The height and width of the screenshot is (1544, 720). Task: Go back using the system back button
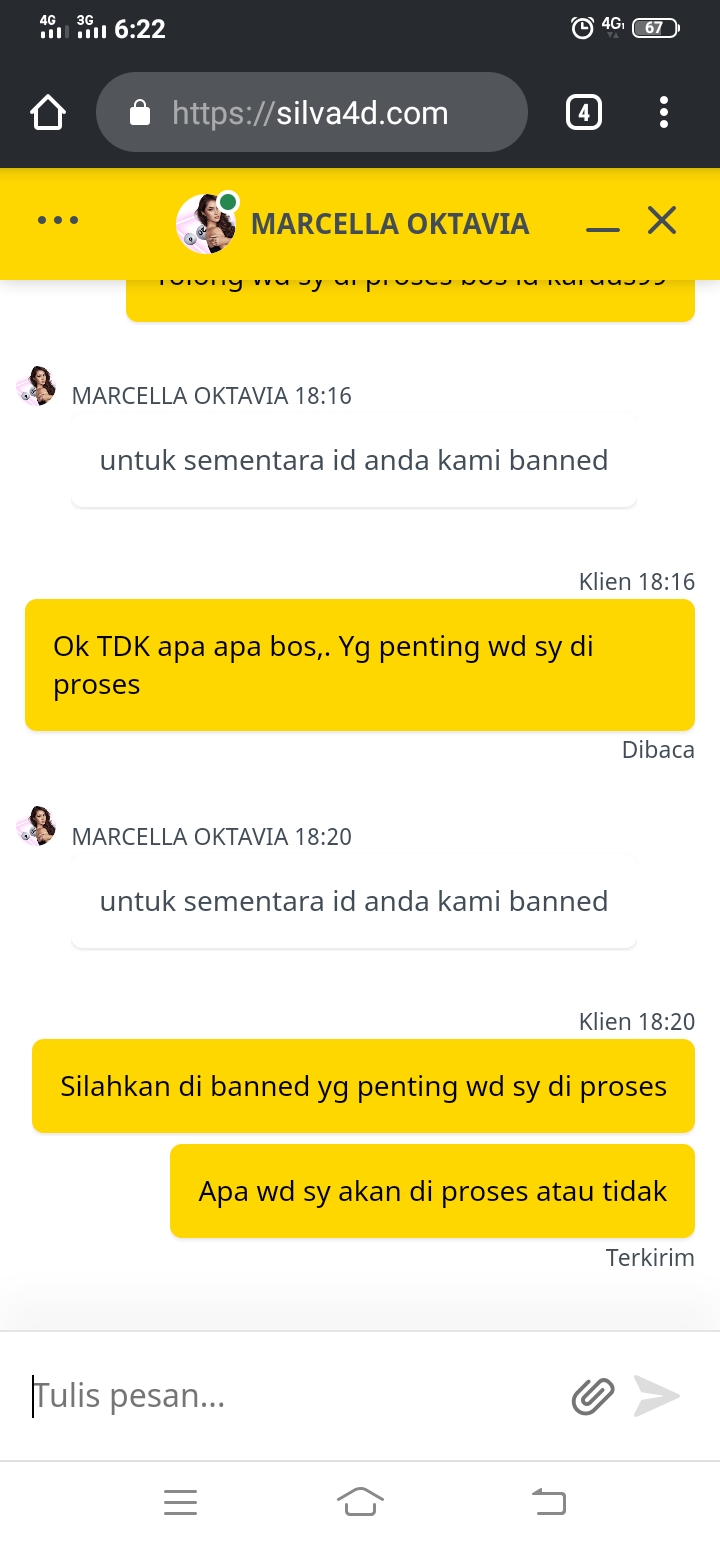[548, 1502]
